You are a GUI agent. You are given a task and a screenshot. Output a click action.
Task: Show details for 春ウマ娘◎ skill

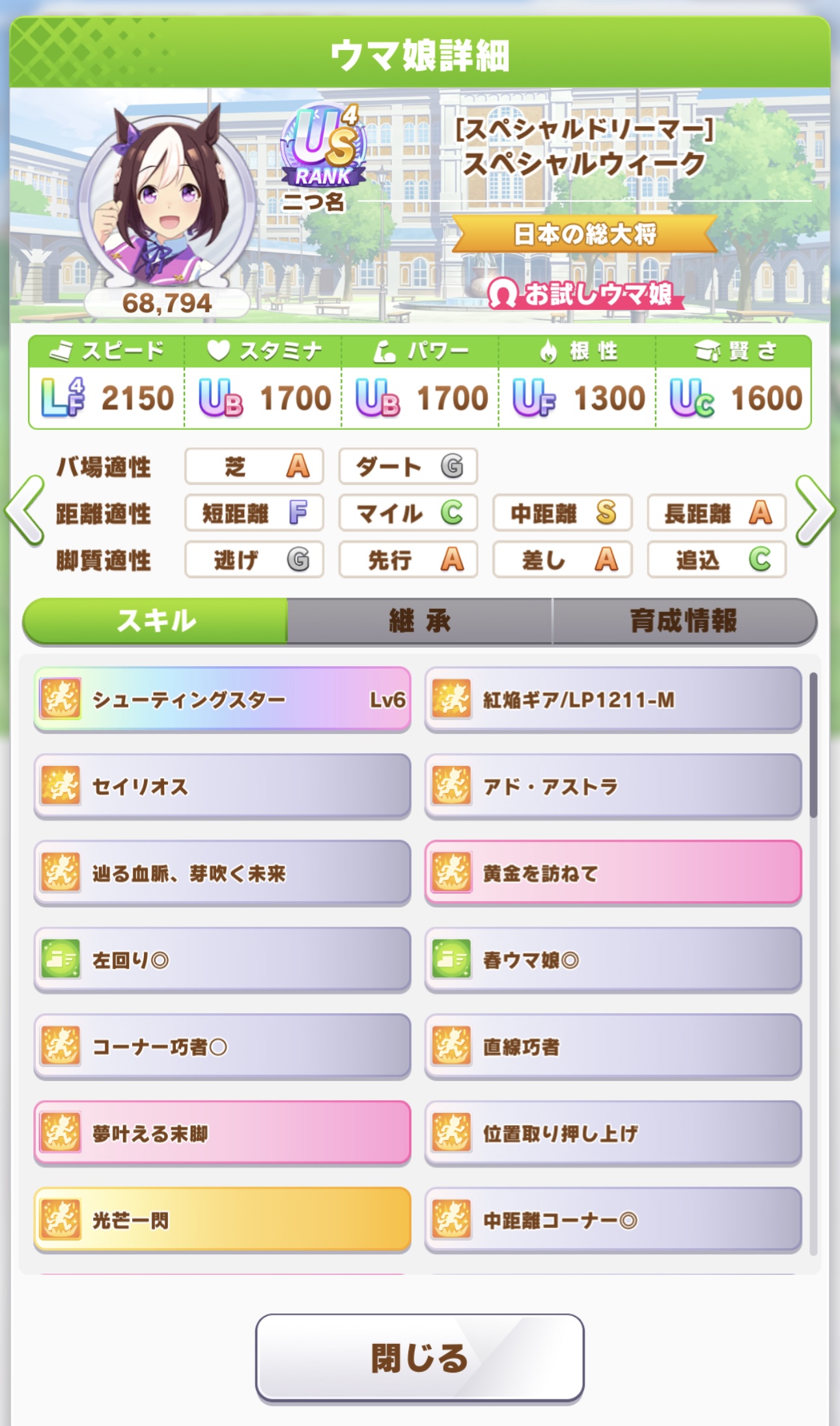613,959
